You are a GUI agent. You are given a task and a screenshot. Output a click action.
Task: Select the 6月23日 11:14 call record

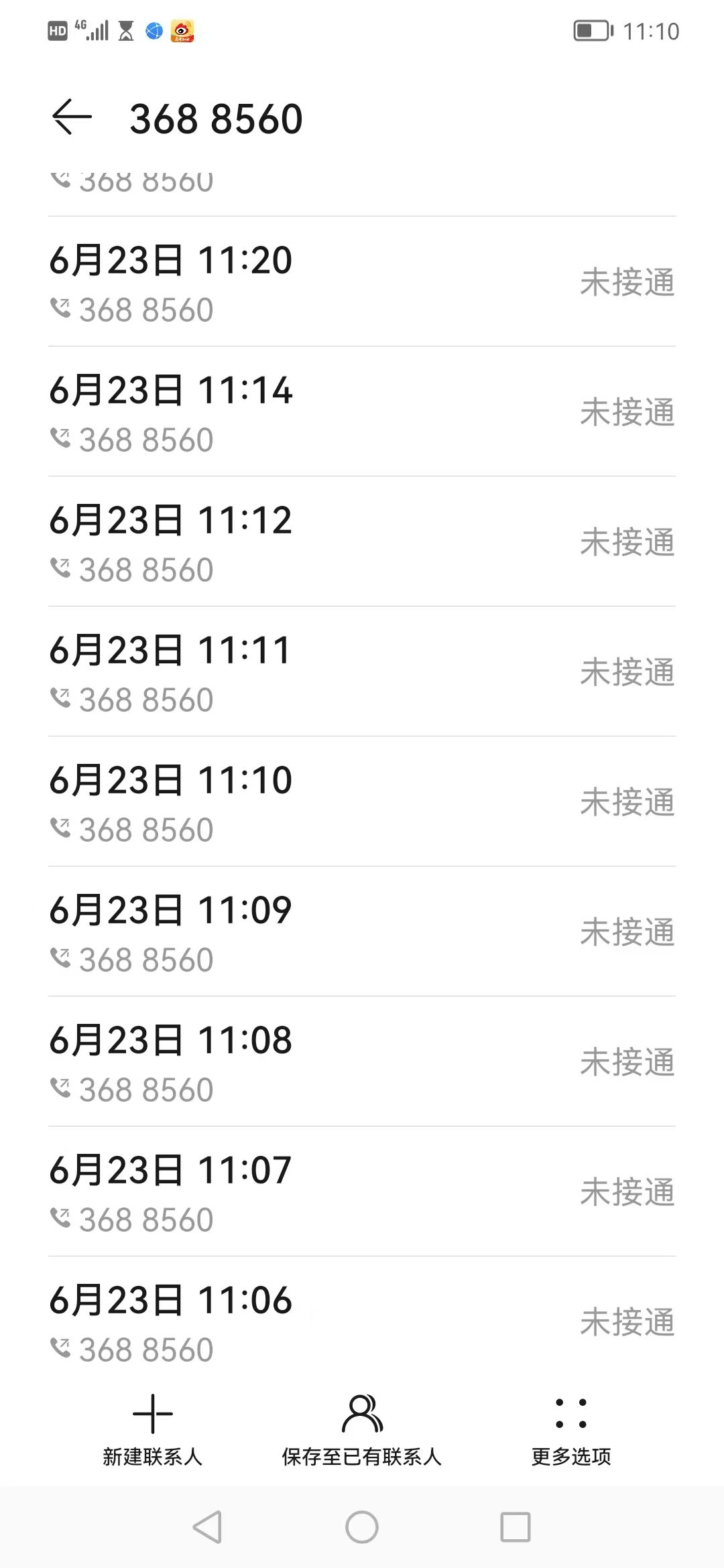[362, 411]
